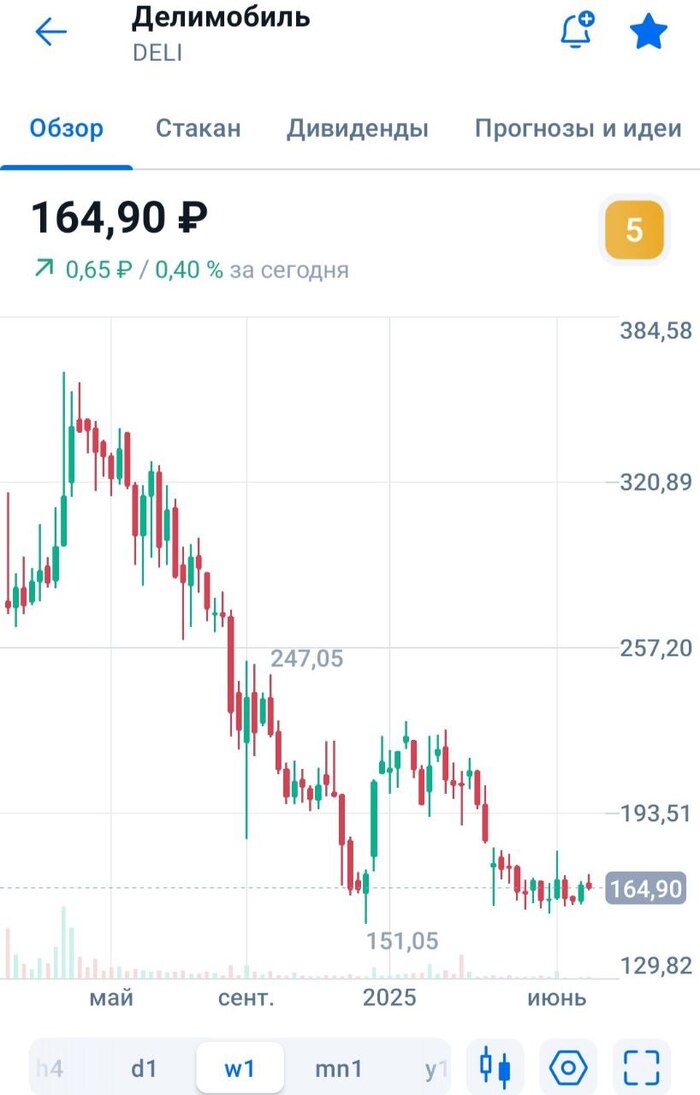Switch to the Дивиденды tab
This screenshot has width=700, height=1095.
click(x=357, y=128)
